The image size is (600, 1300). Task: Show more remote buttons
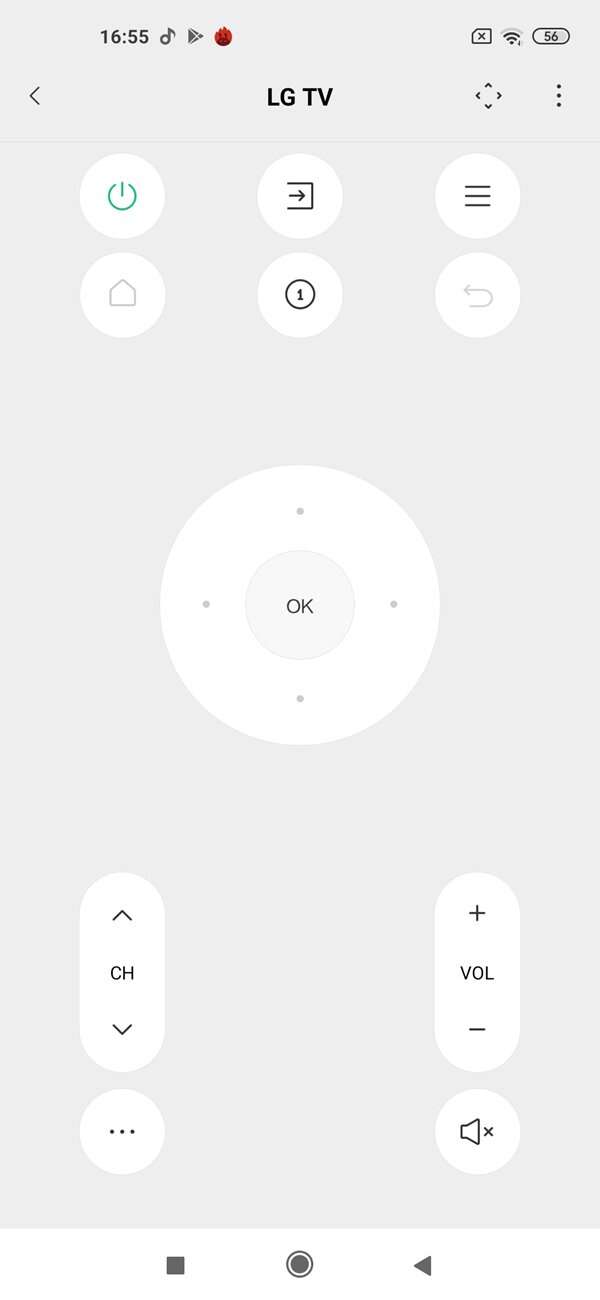tap(122, 1131)
